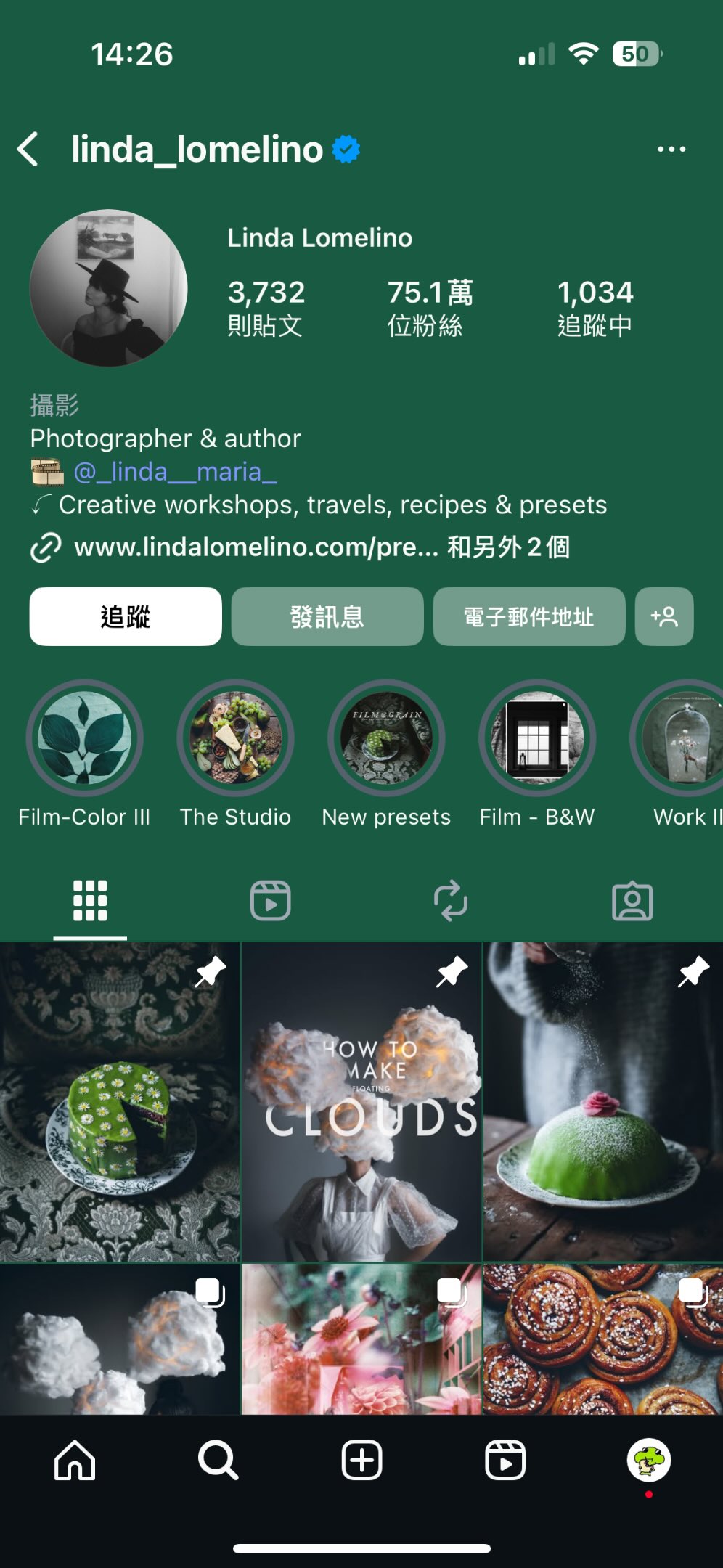Switch to the tagged photos tab

coord(632,901)
